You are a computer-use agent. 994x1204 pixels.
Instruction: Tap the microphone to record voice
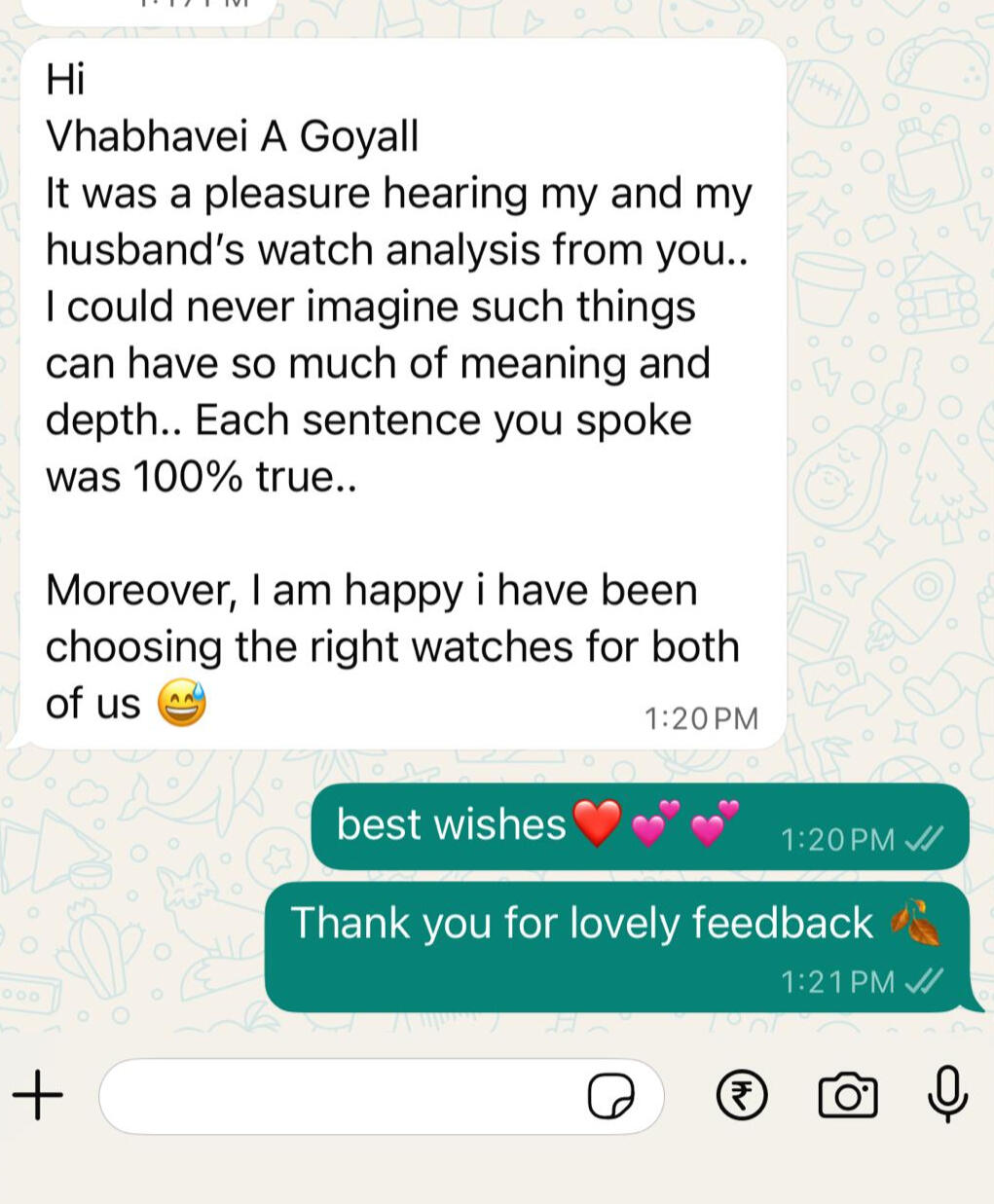tap(946, 1094)
